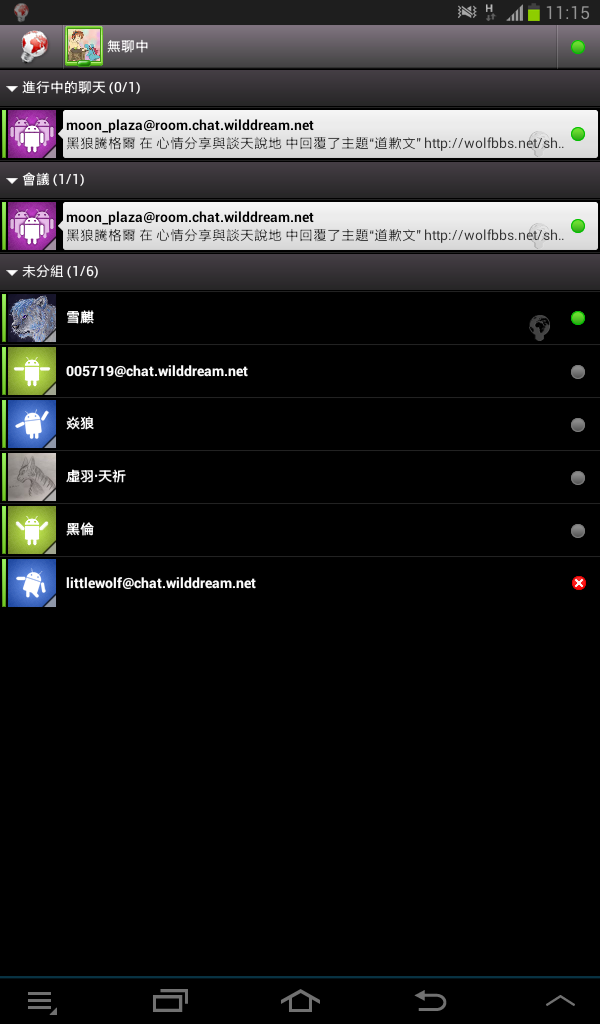Return to the home screen

(300, 1000)
